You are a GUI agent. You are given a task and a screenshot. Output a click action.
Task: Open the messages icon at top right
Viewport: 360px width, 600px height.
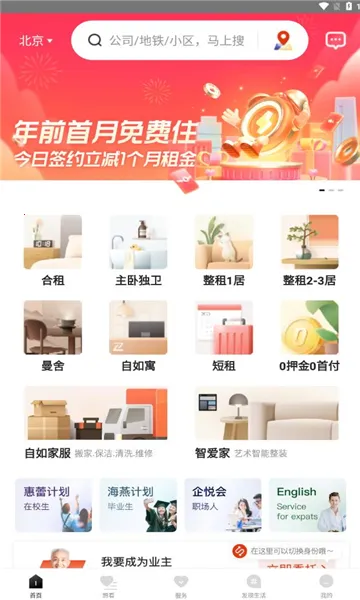click(336, 41)
